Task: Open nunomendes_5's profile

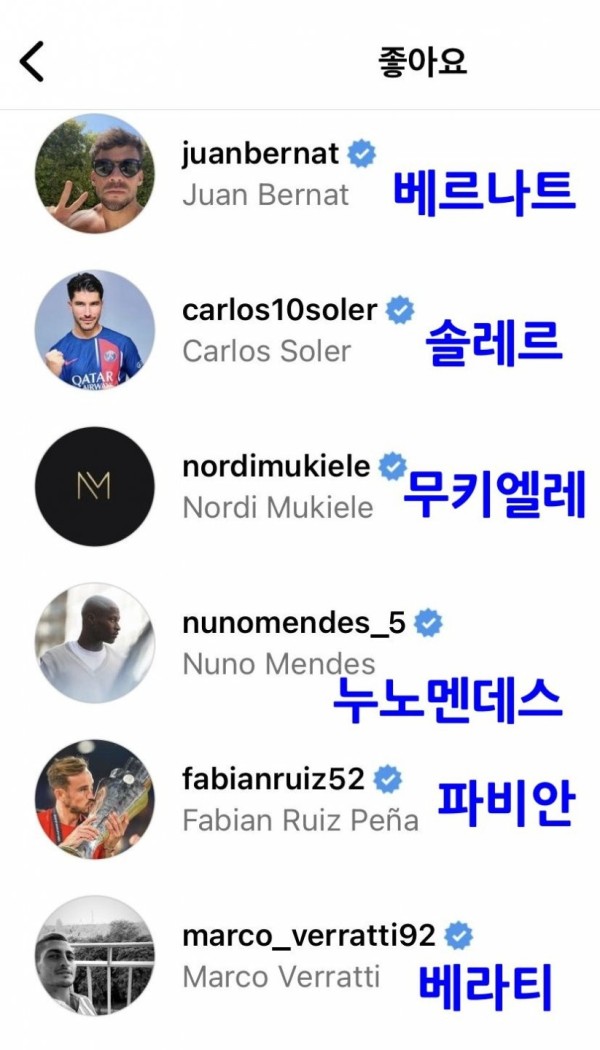Action: pyautogui.click(x=294, y=623)
